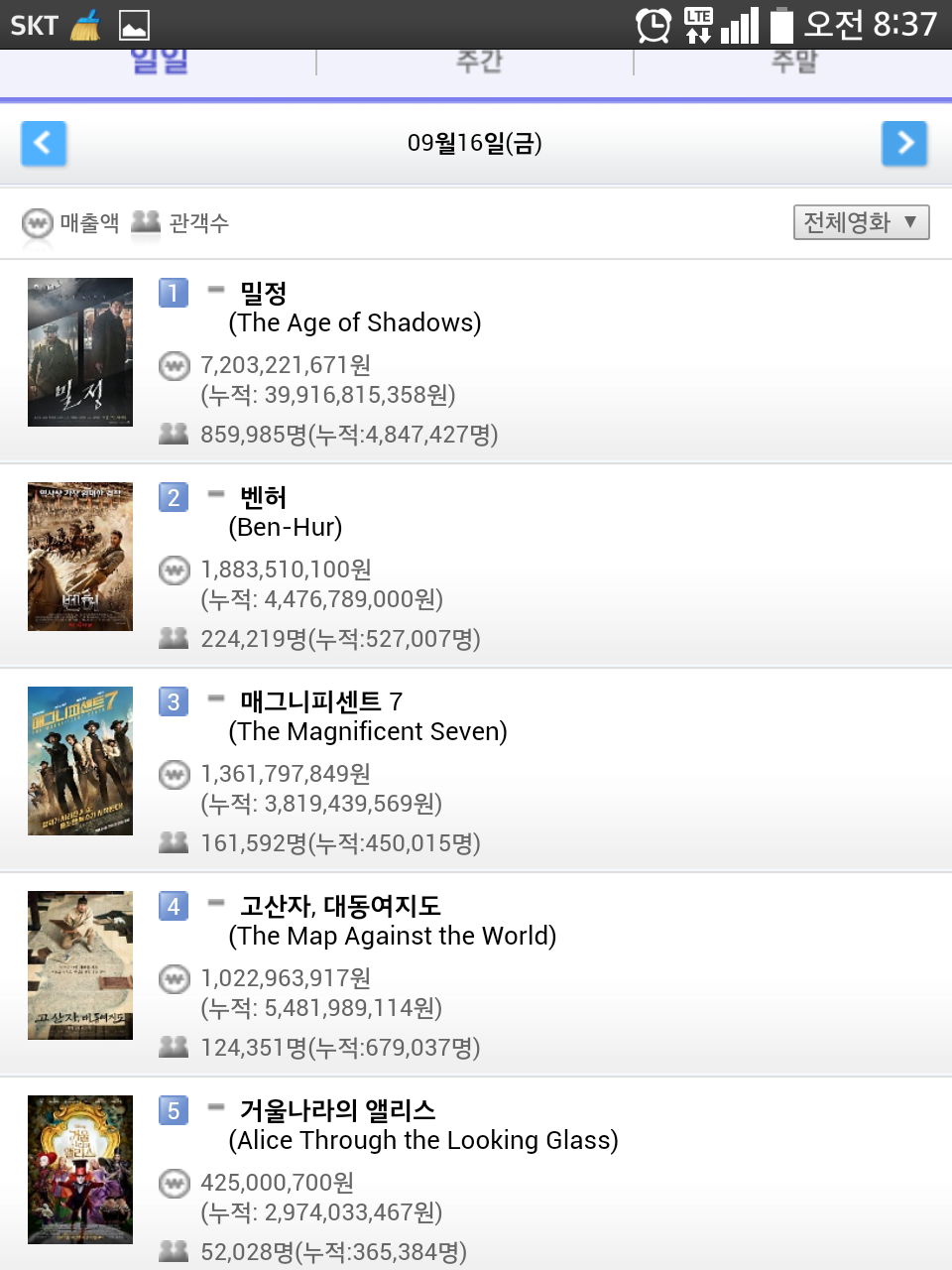Image resolution: width=952 pixels, height=1270 pixels.
Task: Go to the next day's box office
Action: (x=904, y=144)
